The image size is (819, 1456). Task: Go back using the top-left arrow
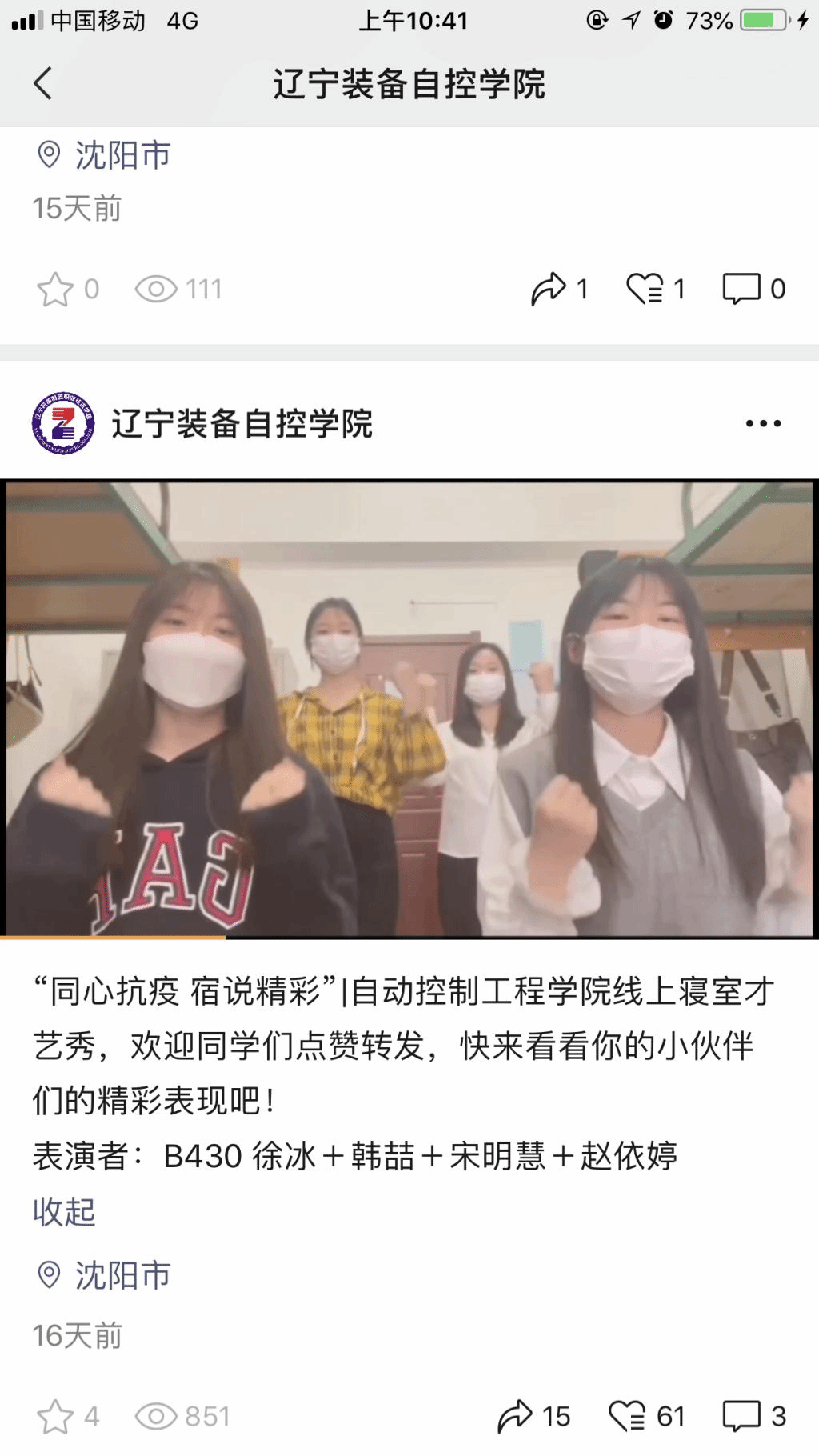click(43, 83)
